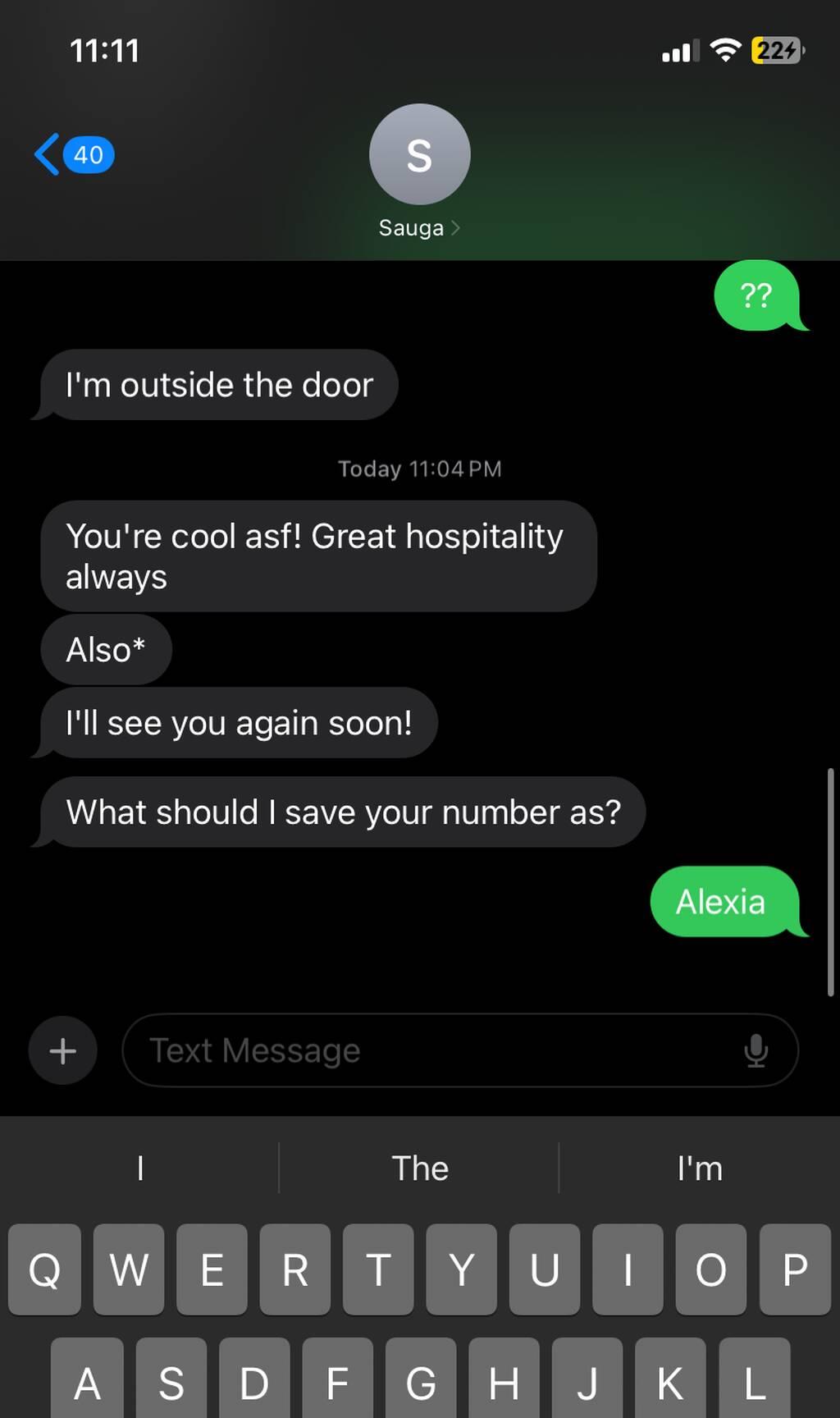Insert the suggested word "I" from predictions
This screenshot has width=840, height=1418.
pos(140,1168)
